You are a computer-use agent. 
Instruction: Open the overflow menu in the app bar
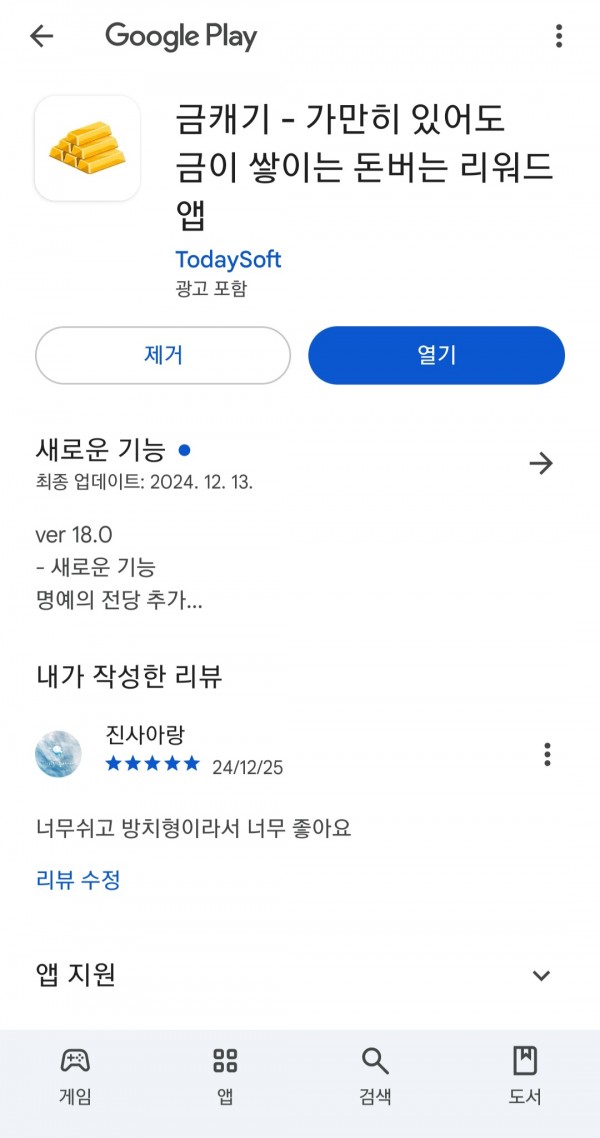pyautogui.click(x=559, y=36)
